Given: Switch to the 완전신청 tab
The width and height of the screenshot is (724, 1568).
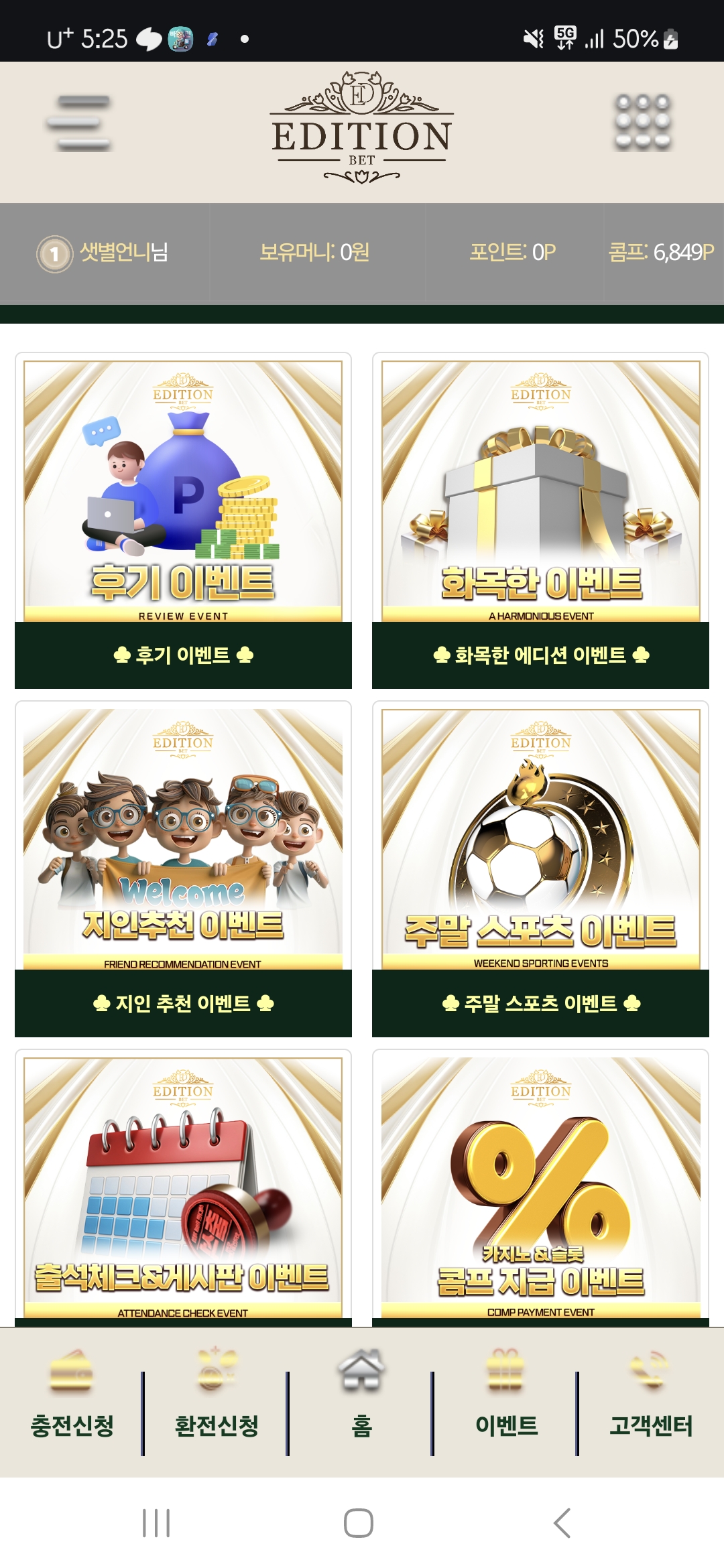Looking at the screenshot, I should 217,1402.
